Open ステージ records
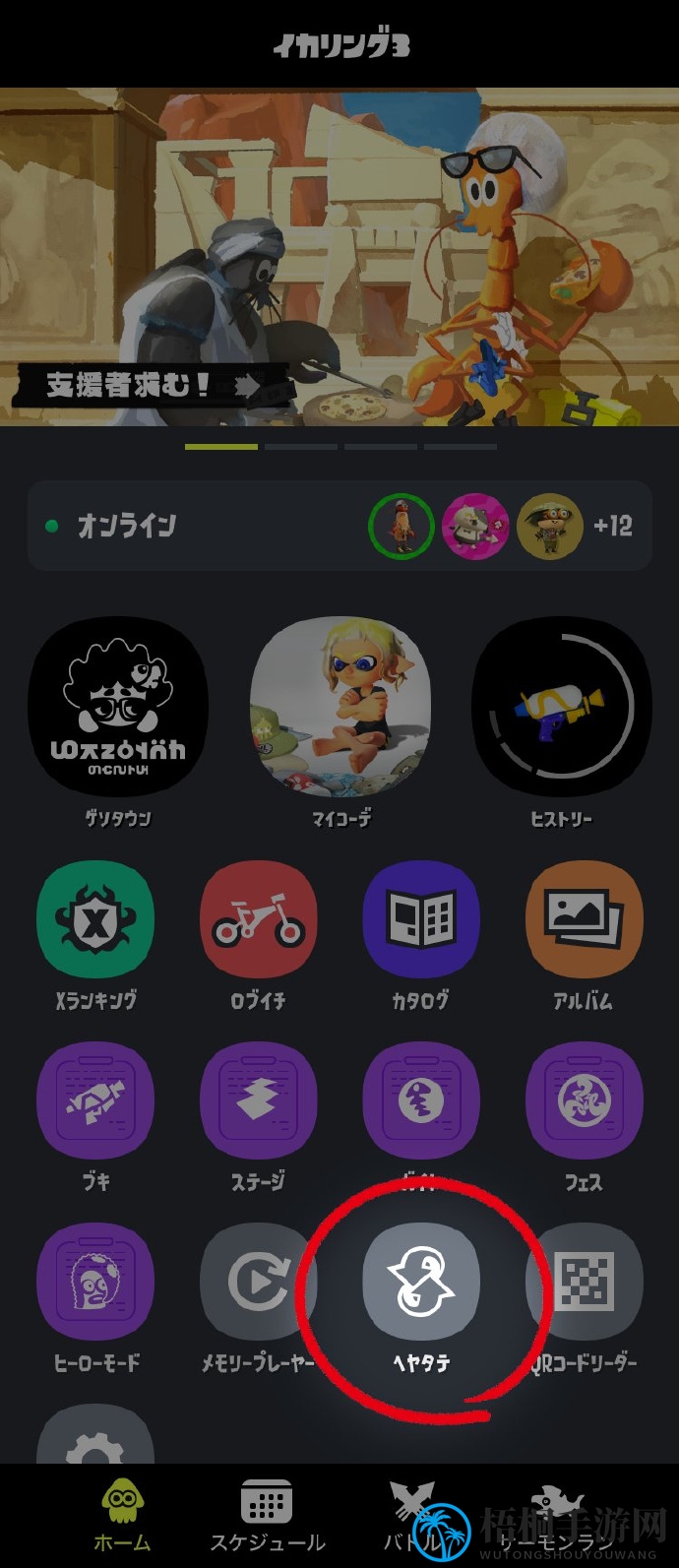The height and width of the screenshot is (1568, 679). 259,1101
